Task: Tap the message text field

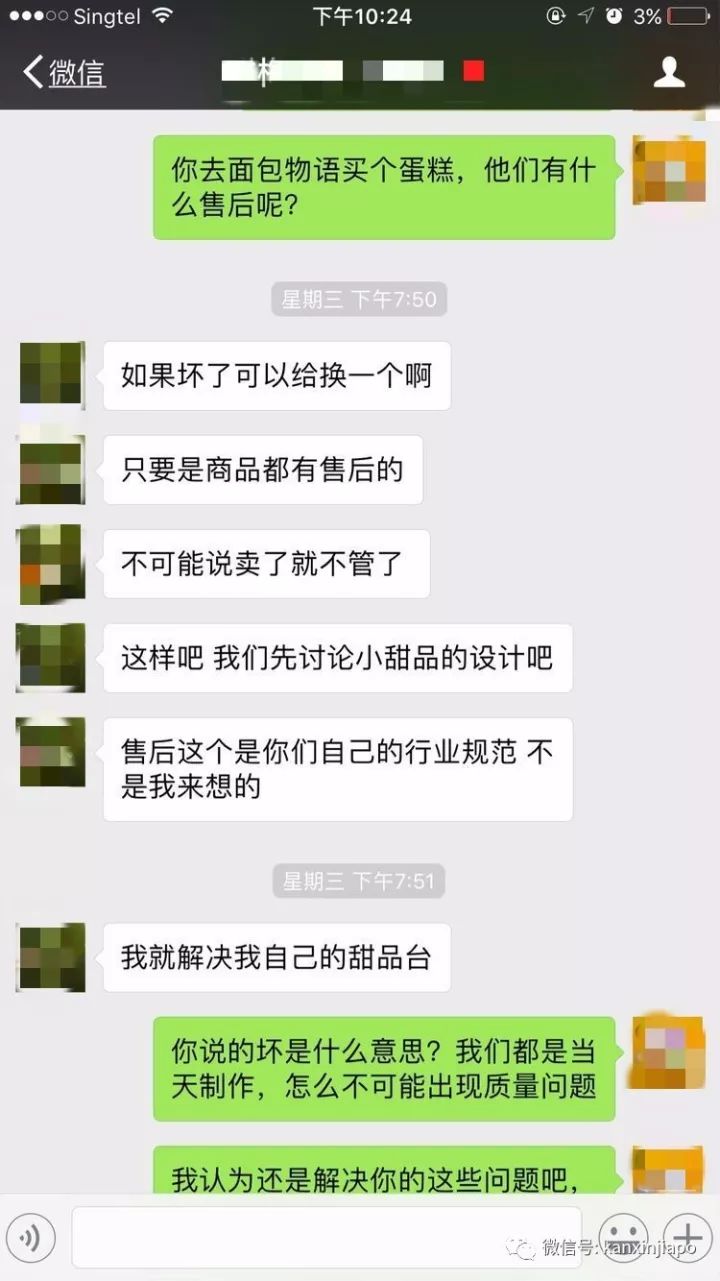Action: 325,1238
